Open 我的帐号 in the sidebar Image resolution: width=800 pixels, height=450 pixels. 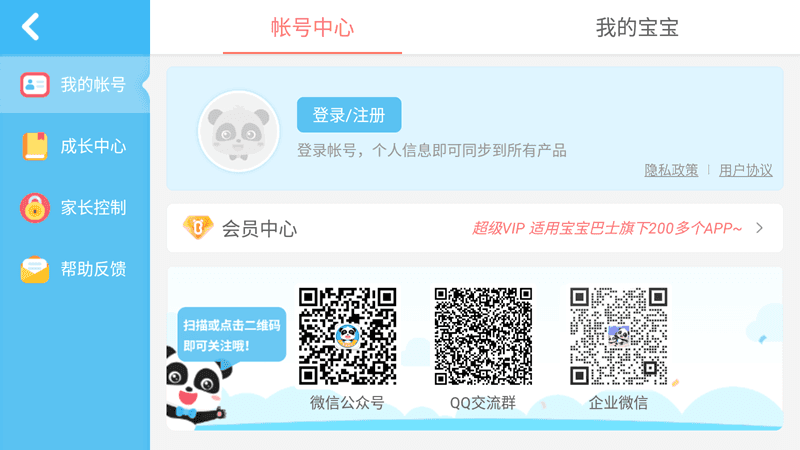point(74,84)
